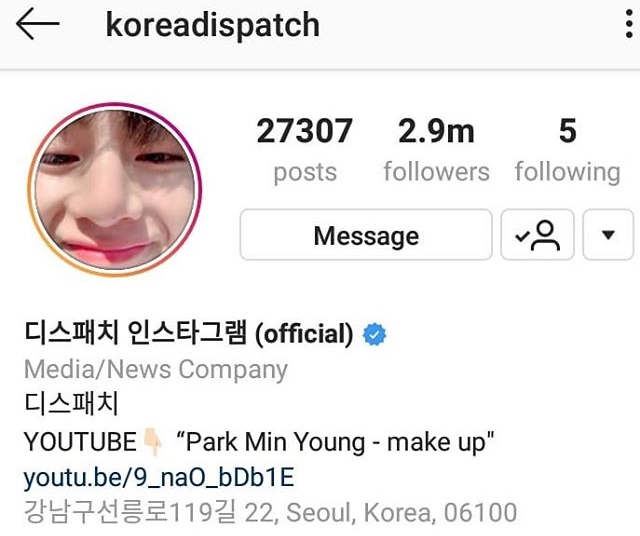Open the following status button
The image size is (640, 536).
tap(537, 236)
